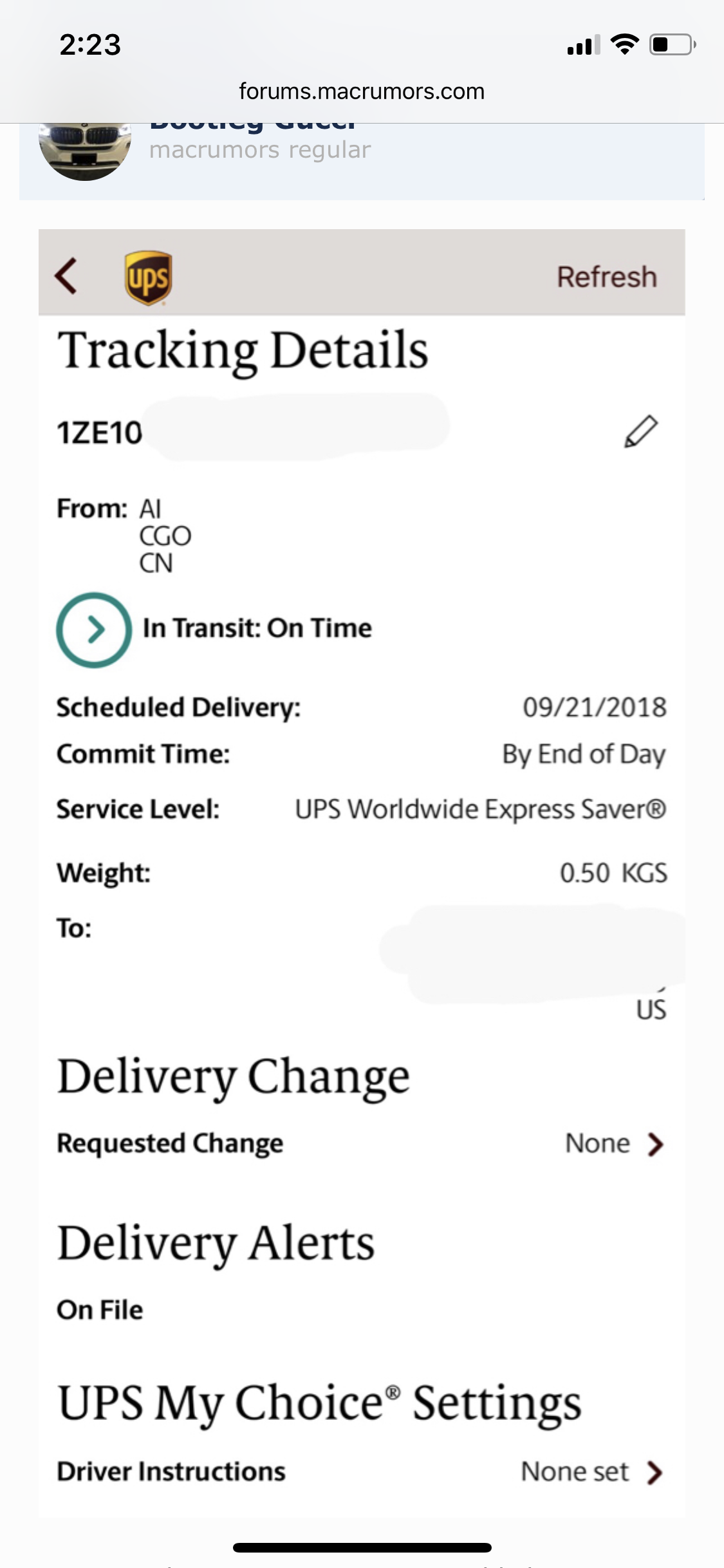
Task: Open the attached UPS tracking screenshot image
Action: coord(362,873)
